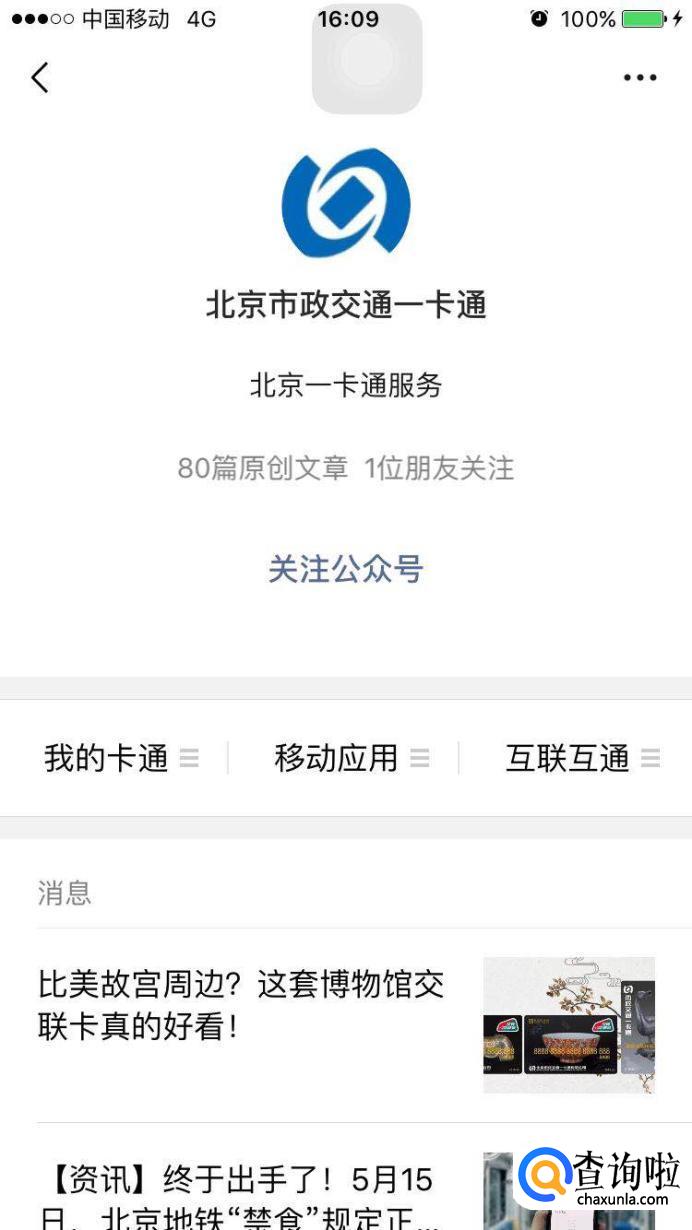Expand the 互联互通 menu

(581, 759)
